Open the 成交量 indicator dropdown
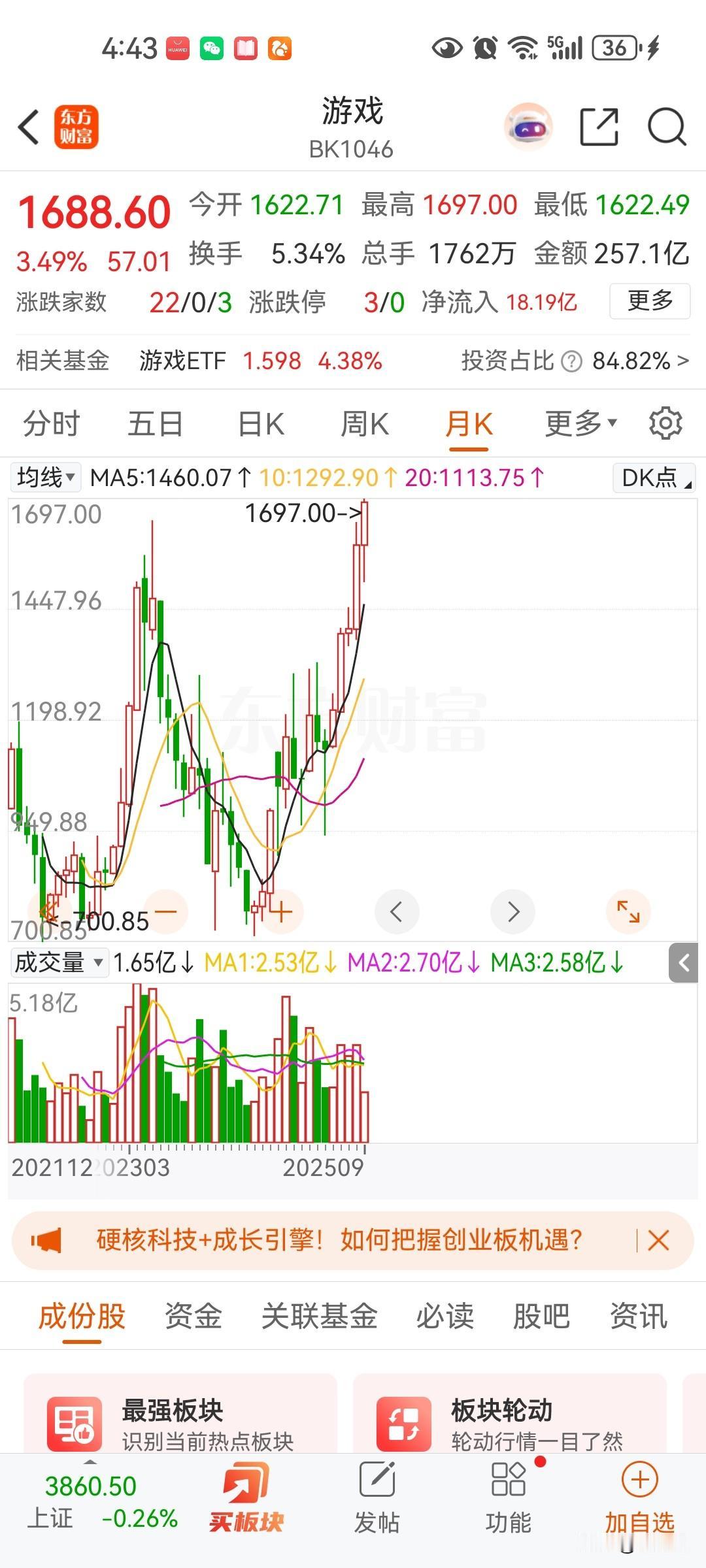The image size is (706, 1568). [x=59, y=962]
